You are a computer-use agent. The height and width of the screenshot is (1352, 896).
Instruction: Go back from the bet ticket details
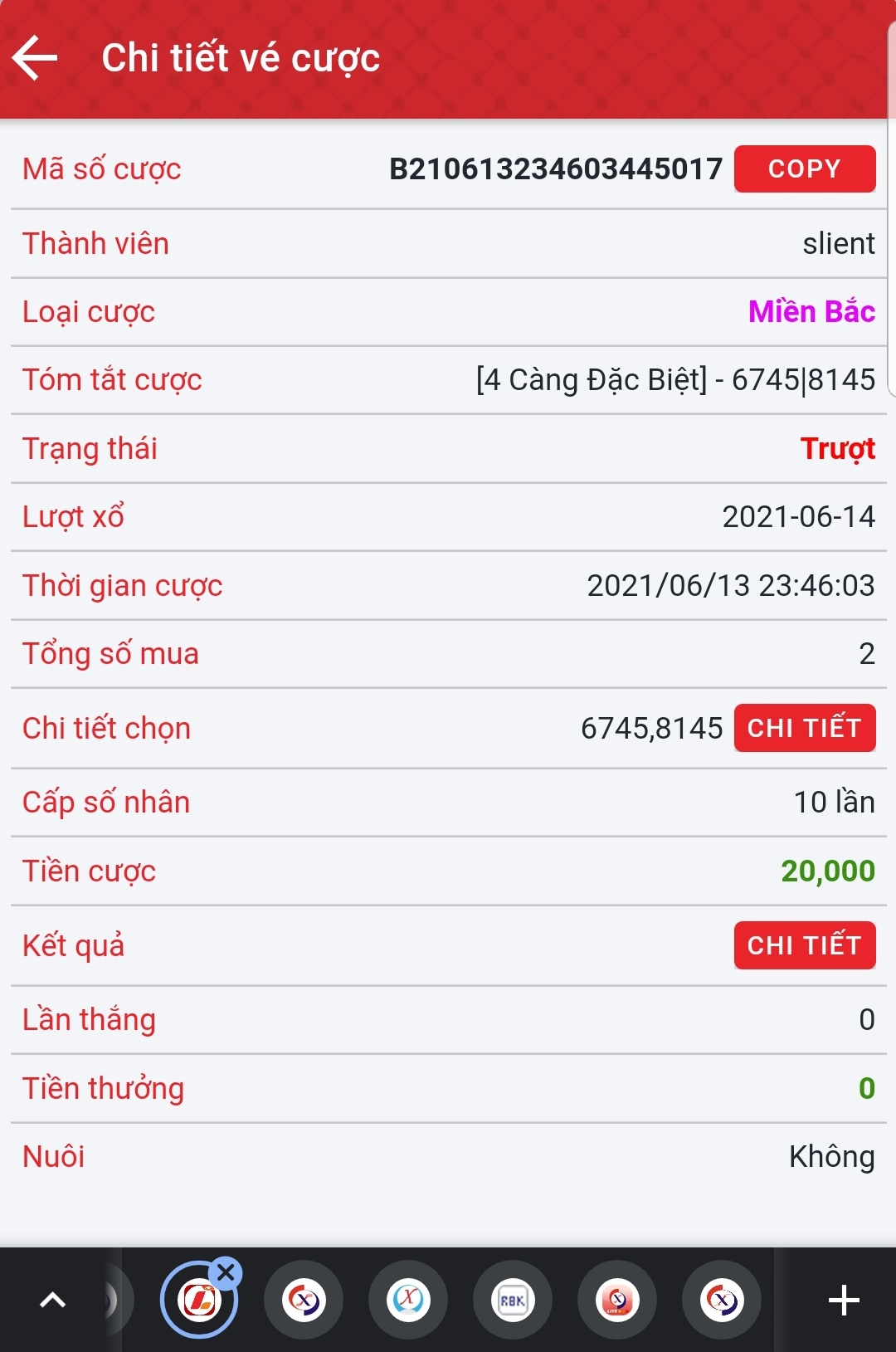(x=35, y=58)
